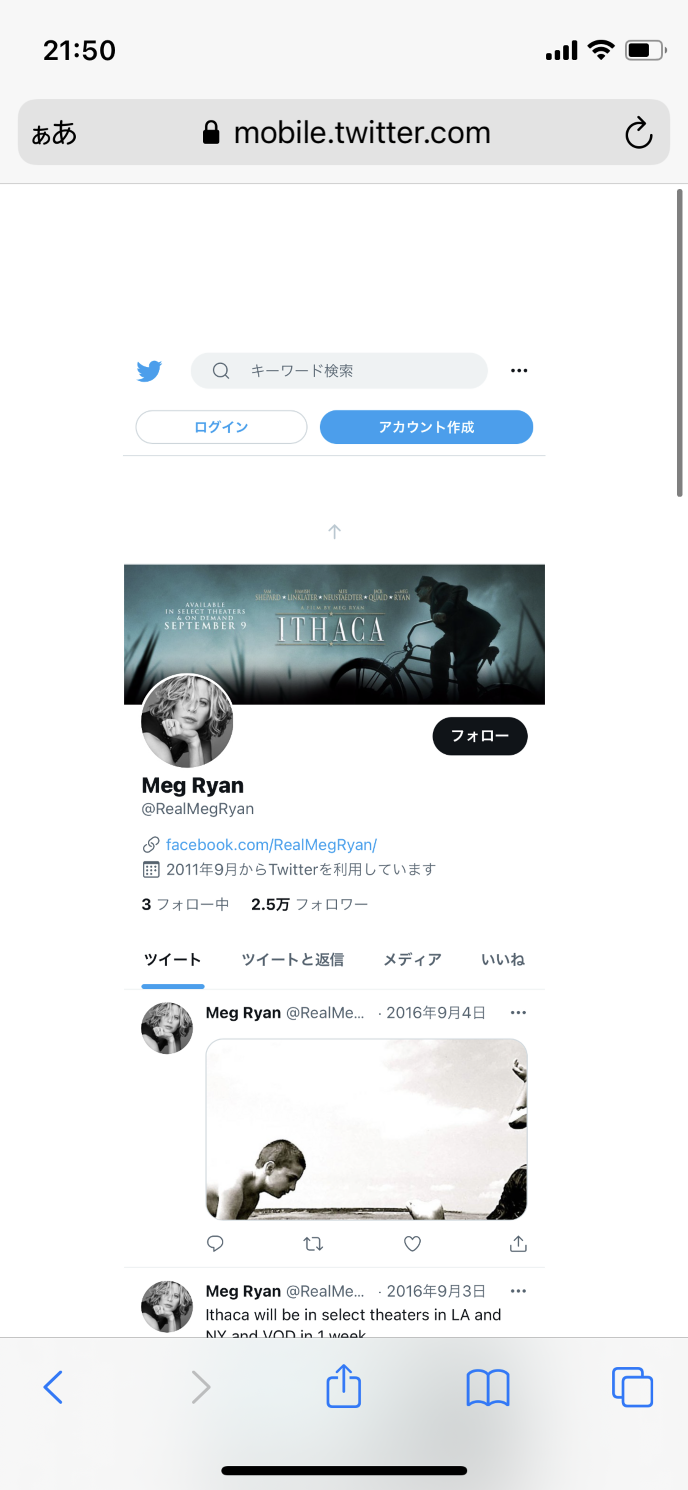Viewport: 688px width, 1490px height.
Task: Tap the Twitter bird home icon
Action: (149, 371)
